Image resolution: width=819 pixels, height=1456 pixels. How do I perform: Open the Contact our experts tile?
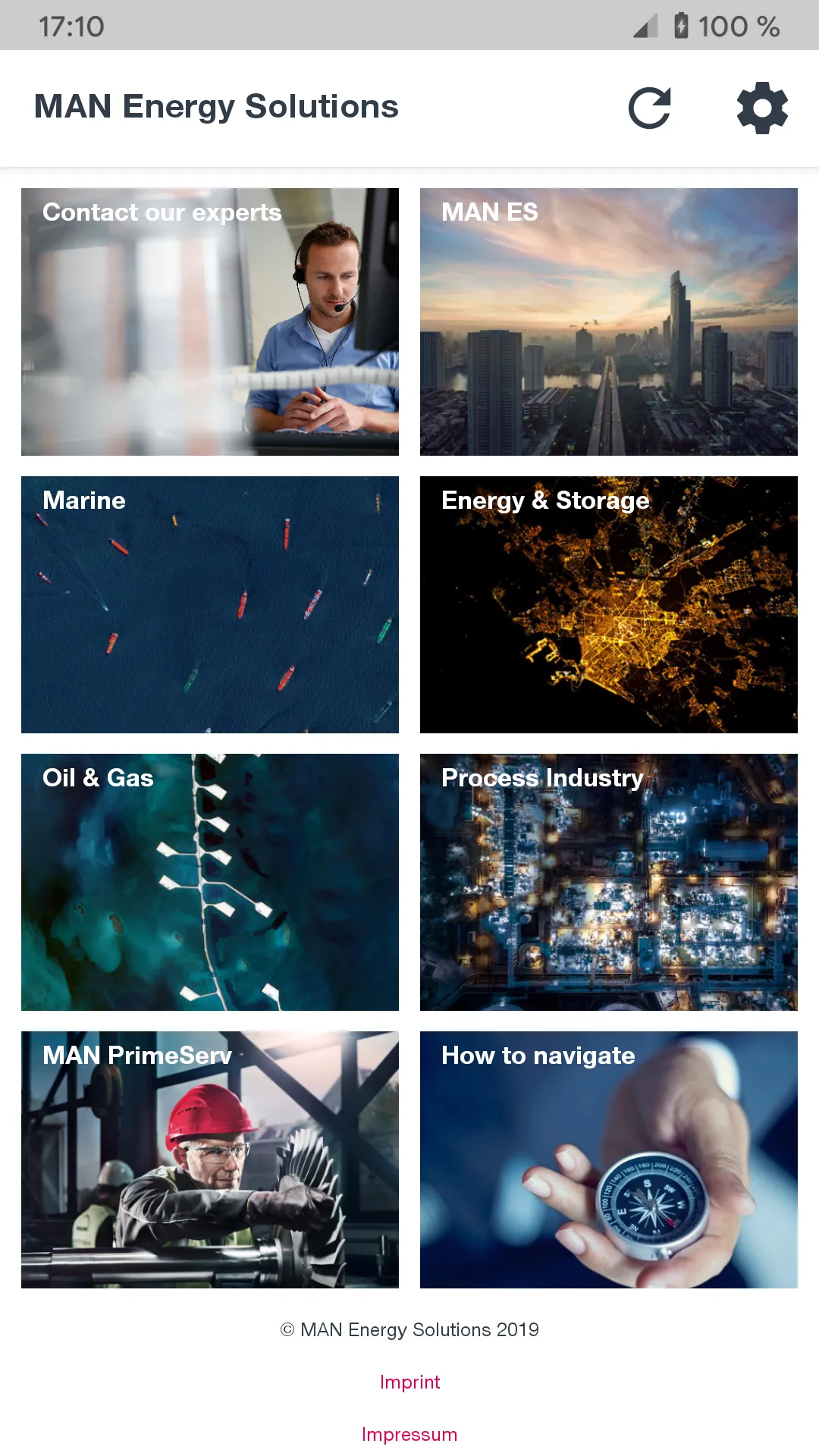coord(210,322)
